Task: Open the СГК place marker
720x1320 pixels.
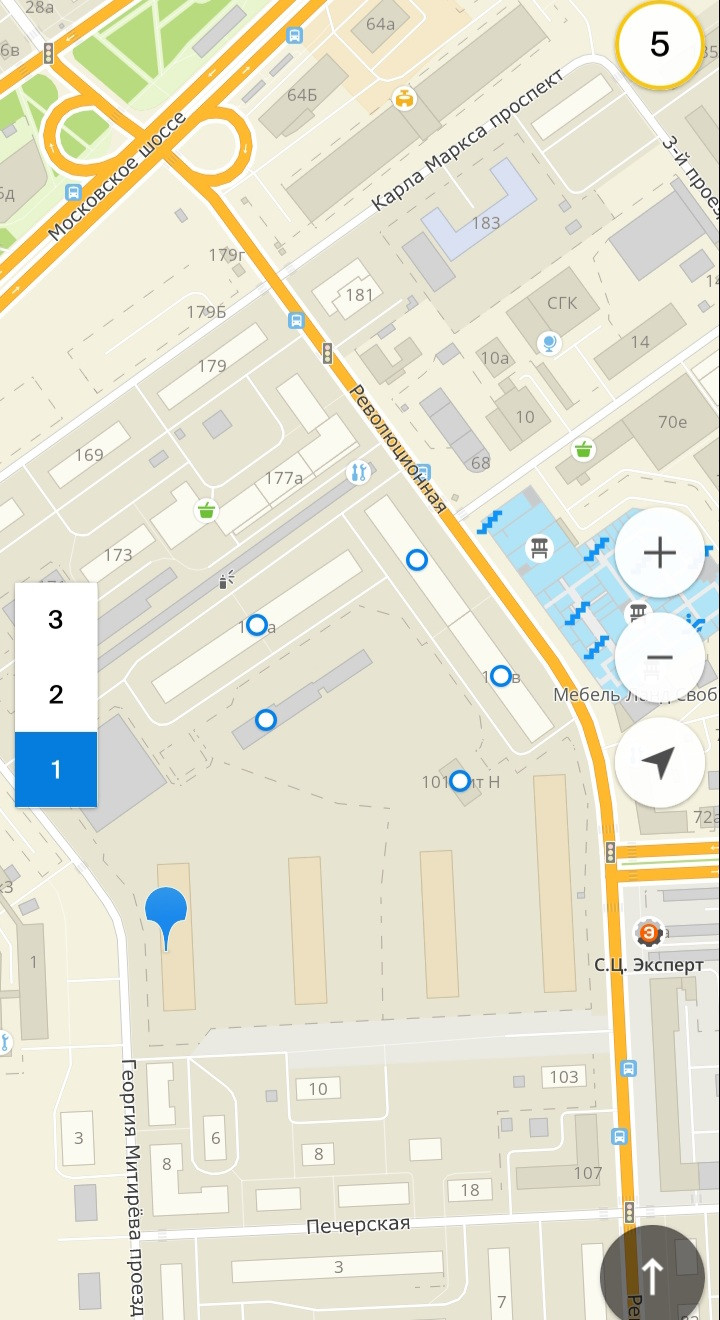Action: [x=549, y=344]
